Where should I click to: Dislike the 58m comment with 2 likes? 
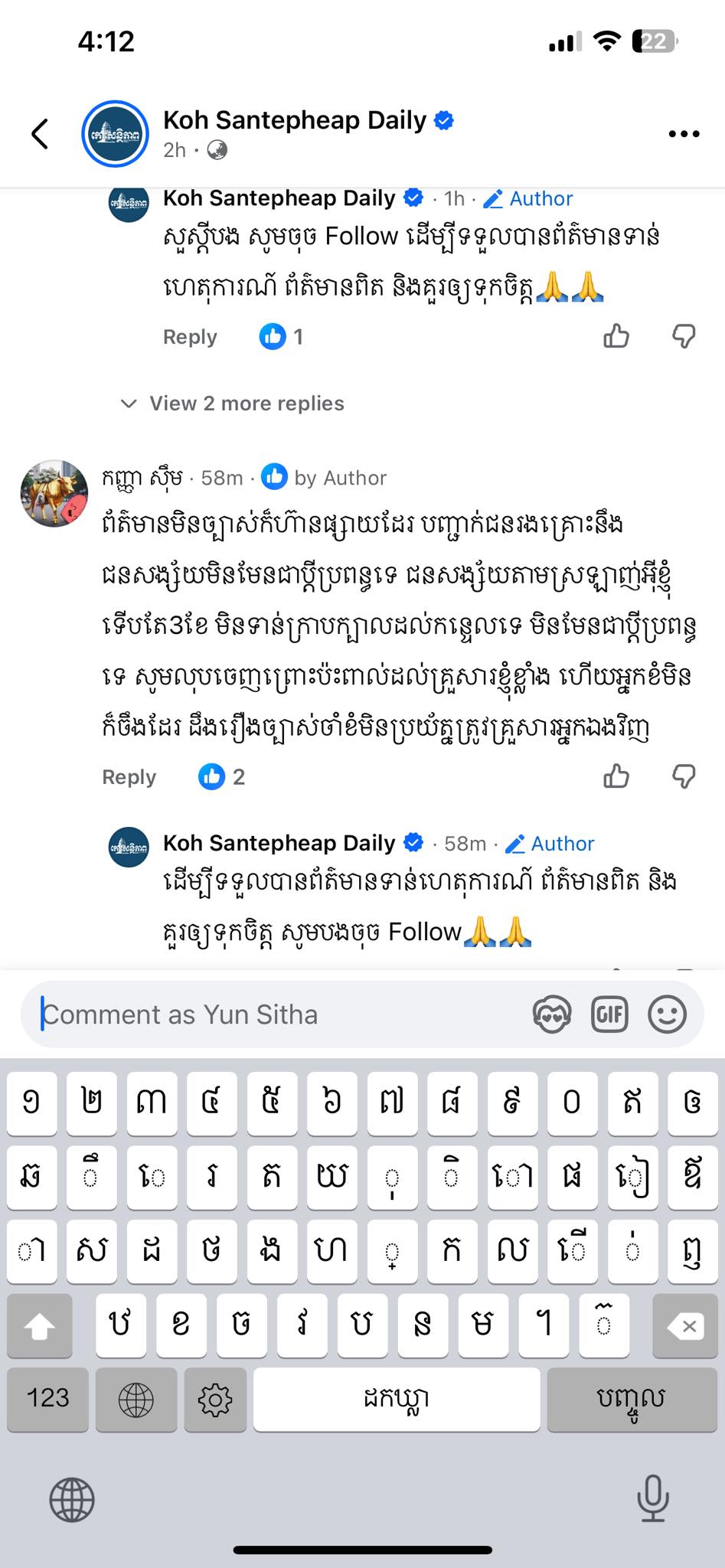coord(683,776)
